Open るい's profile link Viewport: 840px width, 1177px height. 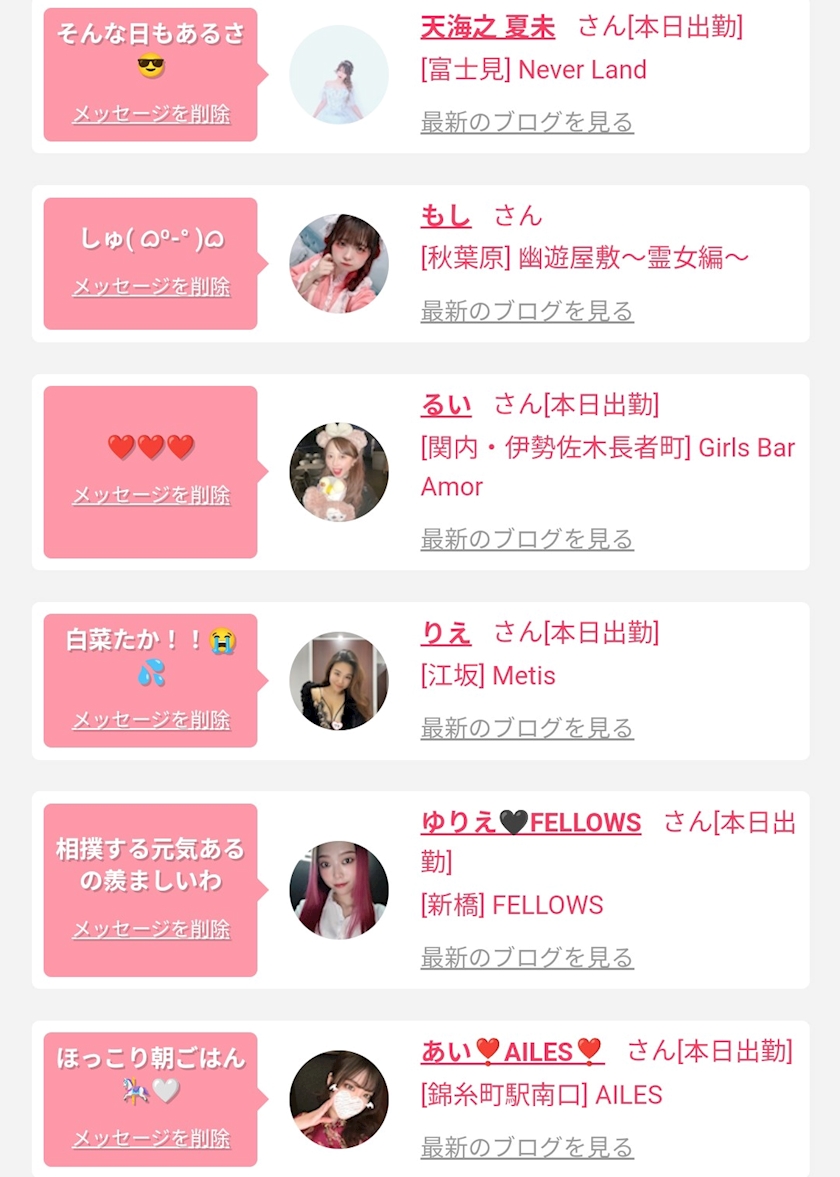point(446,405)
